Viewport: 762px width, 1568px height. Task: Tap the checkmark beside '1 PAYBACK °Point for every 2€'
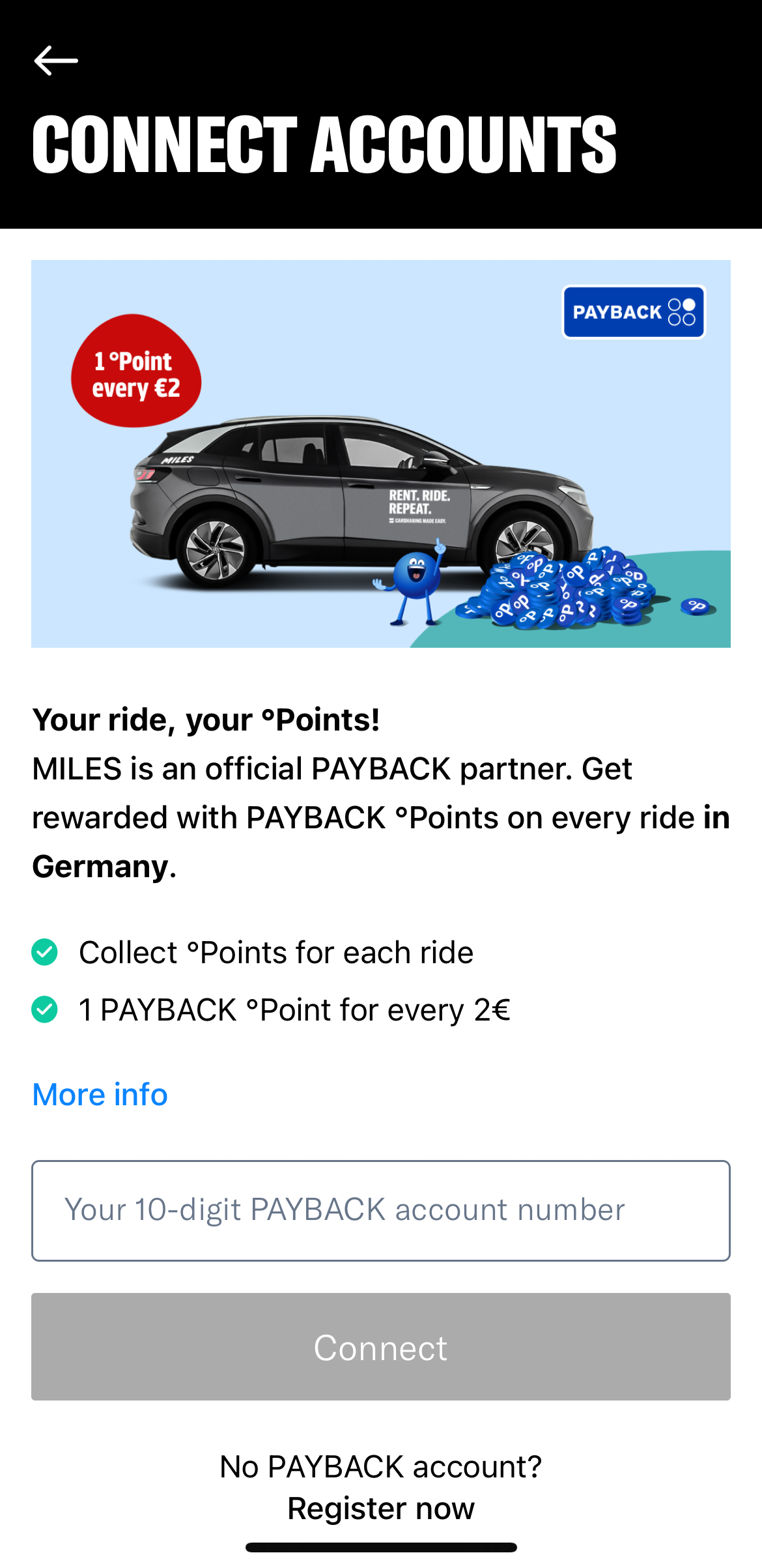[x=44, y=1010]
